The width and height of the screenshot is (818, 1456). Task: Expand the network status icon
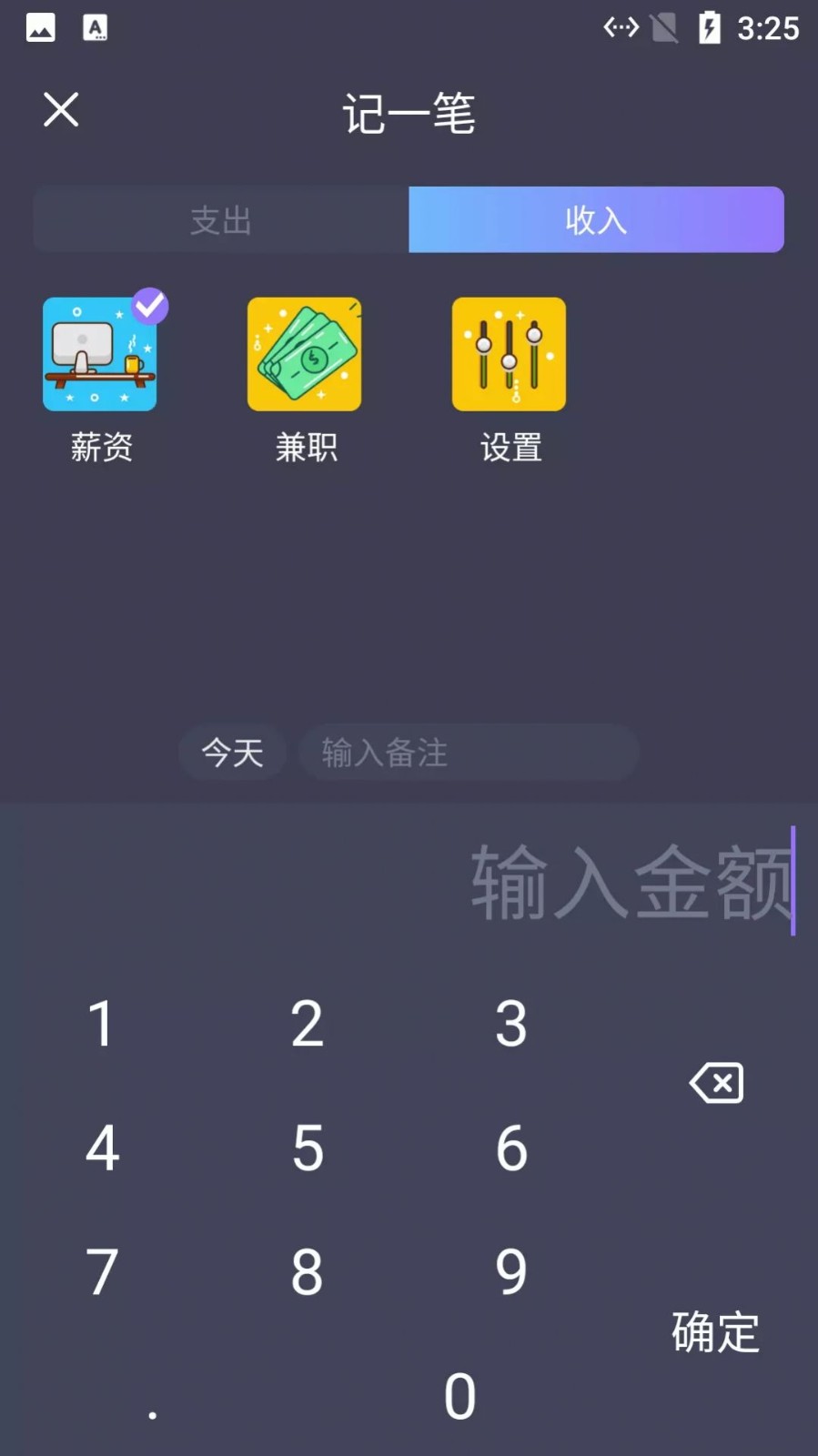point(621,27)
